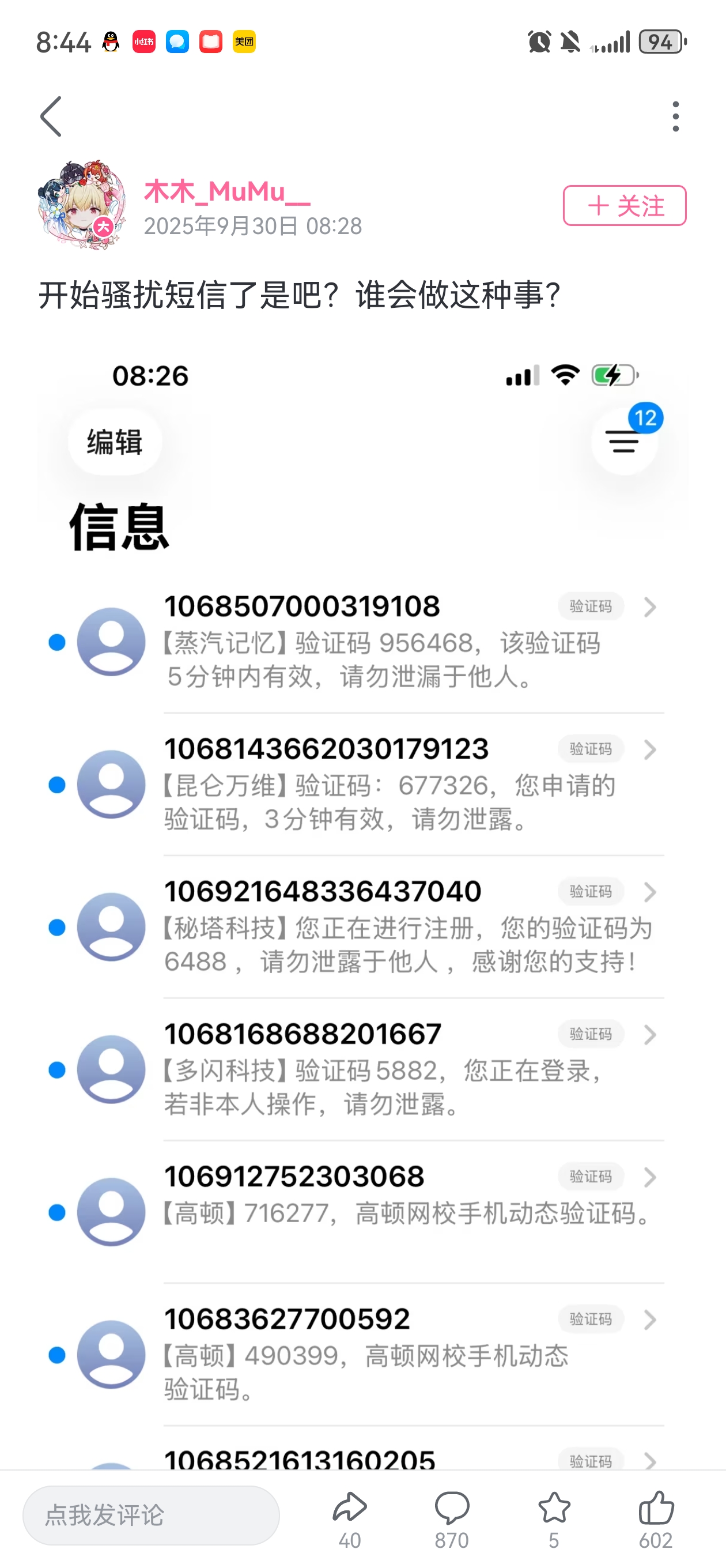Follow 木木_MuMu__ with the 关注 button
The image size is (726, 1568).
pos(624,206)
